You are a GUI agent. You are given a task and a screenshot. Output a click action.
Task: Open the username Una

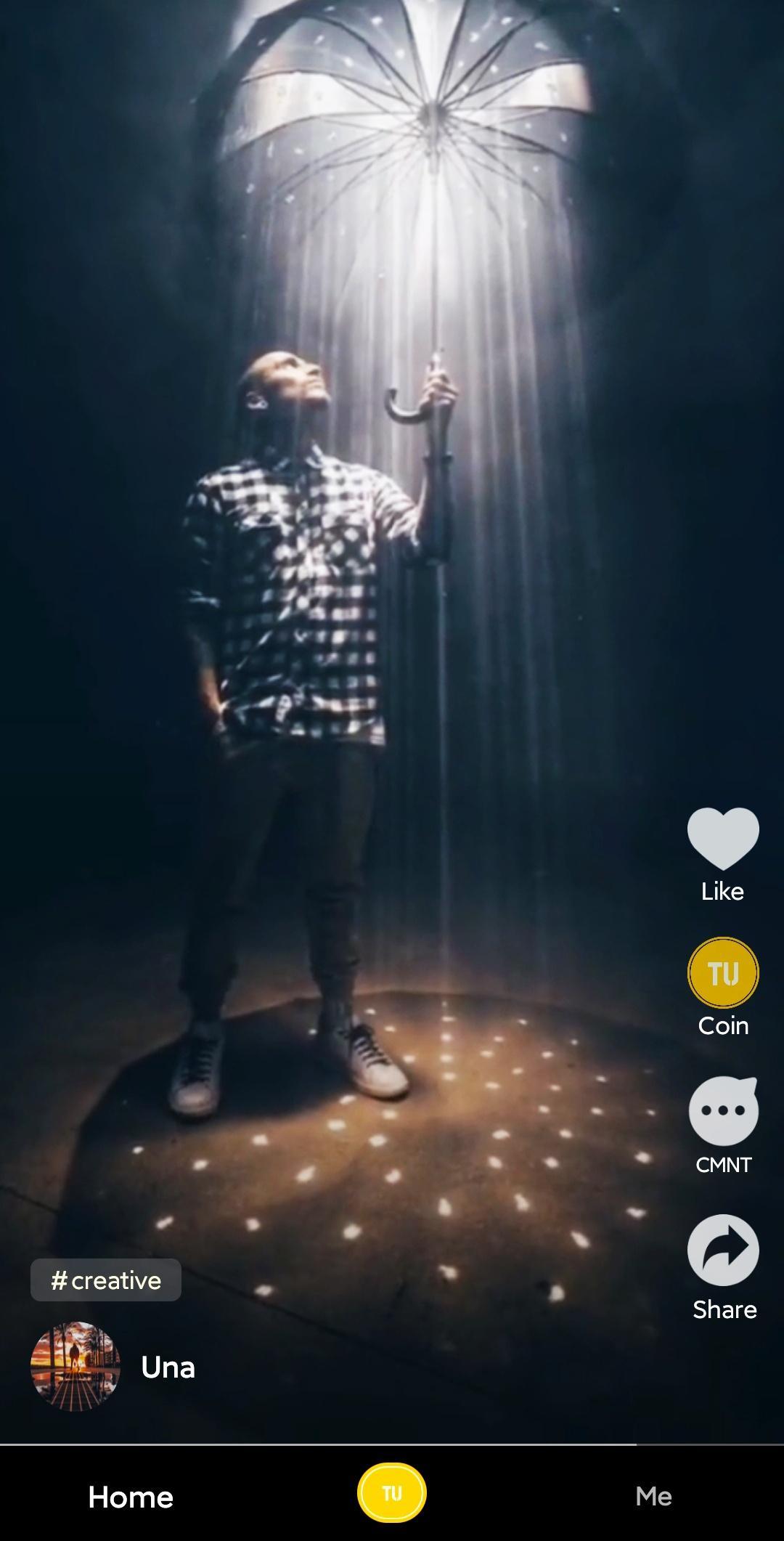(168, 1367)
